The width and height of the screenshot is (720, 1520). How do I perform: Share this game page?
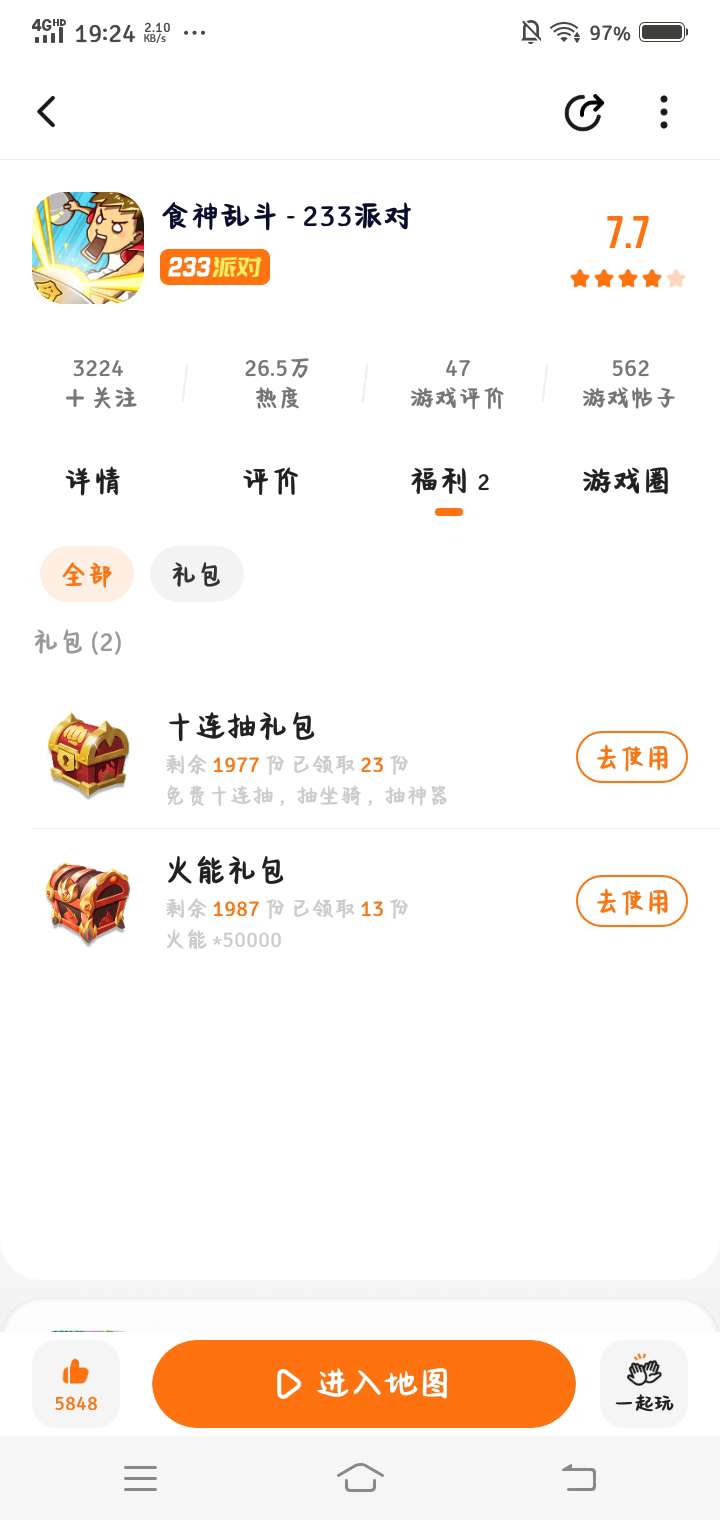click(x=584, y=112)
